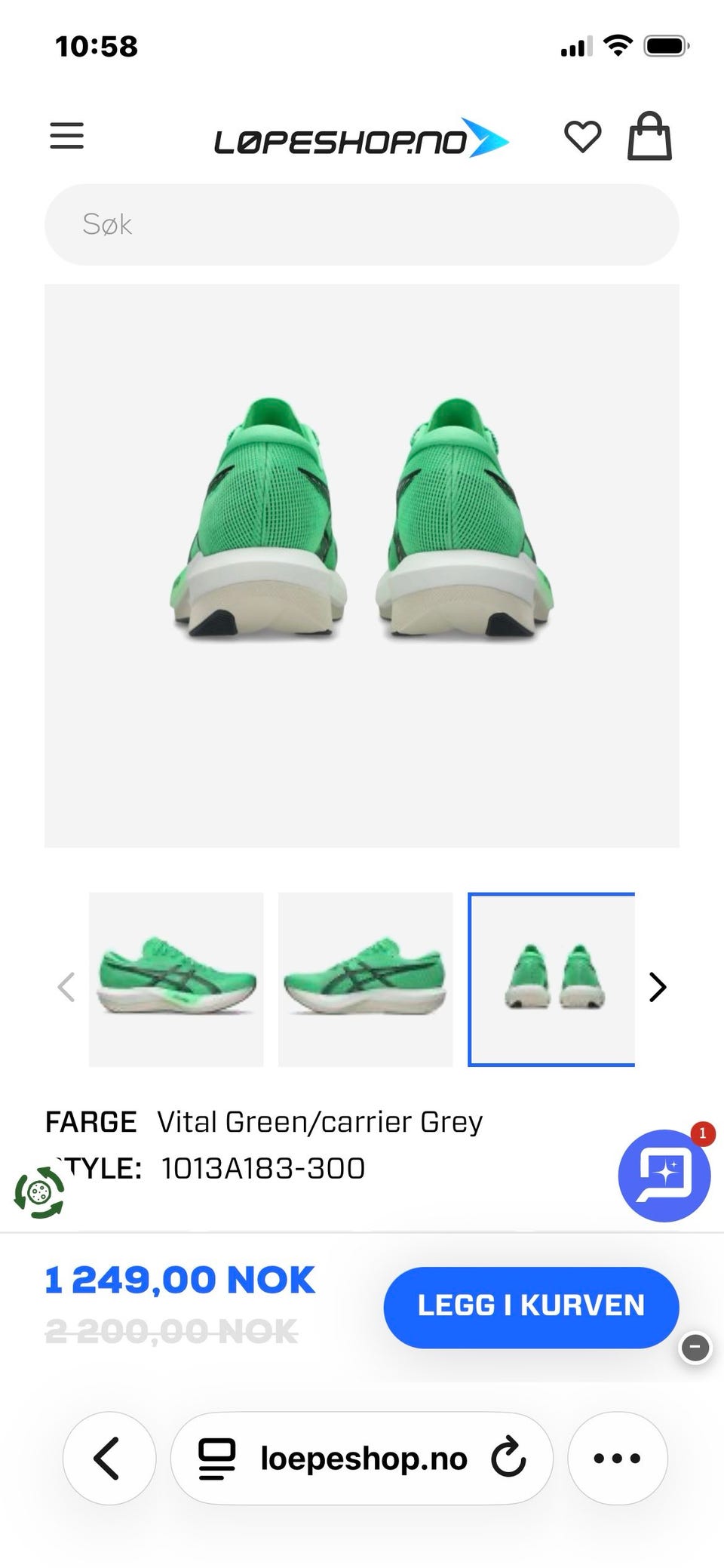The image size is (724, 1568).
Task: Select the second side-view shoe thumbnail
Action: click(x=366, y=979)
